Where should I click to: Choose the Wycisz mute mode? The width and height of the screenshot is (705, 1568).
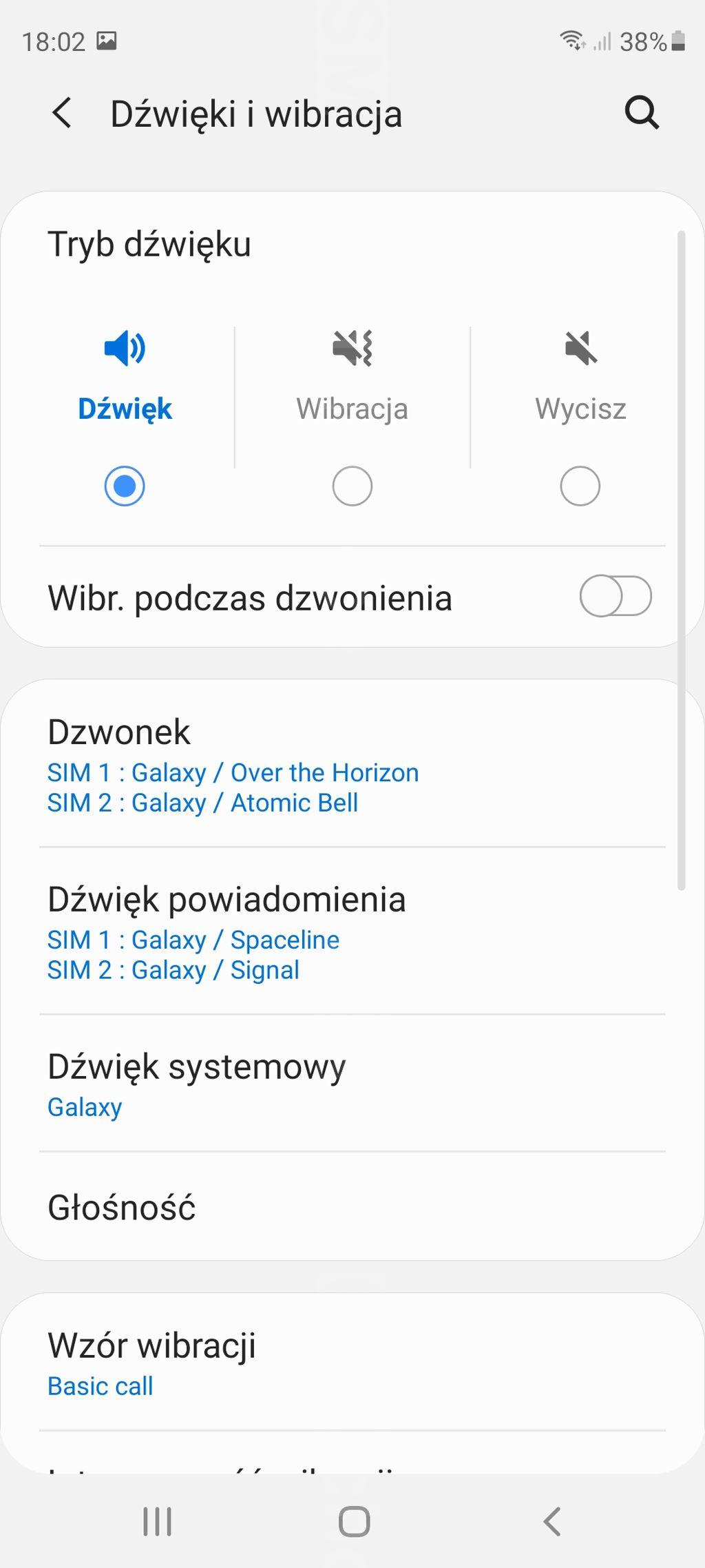point(580,486)
